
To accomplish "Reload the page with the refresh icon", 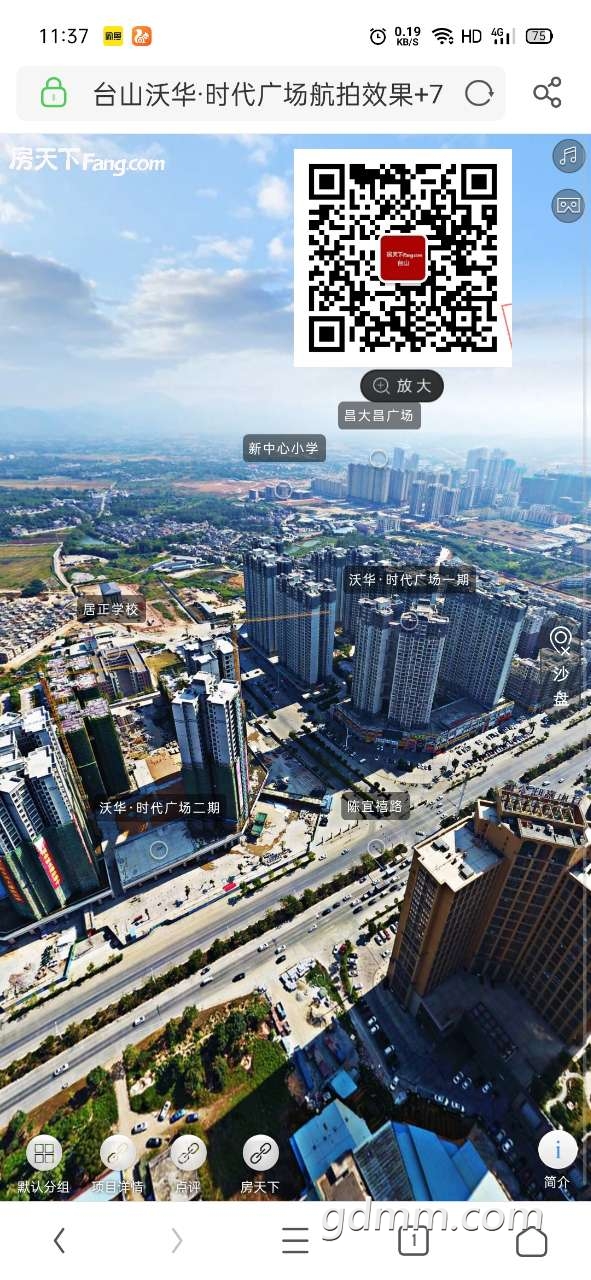I will [x=479, y=94].
